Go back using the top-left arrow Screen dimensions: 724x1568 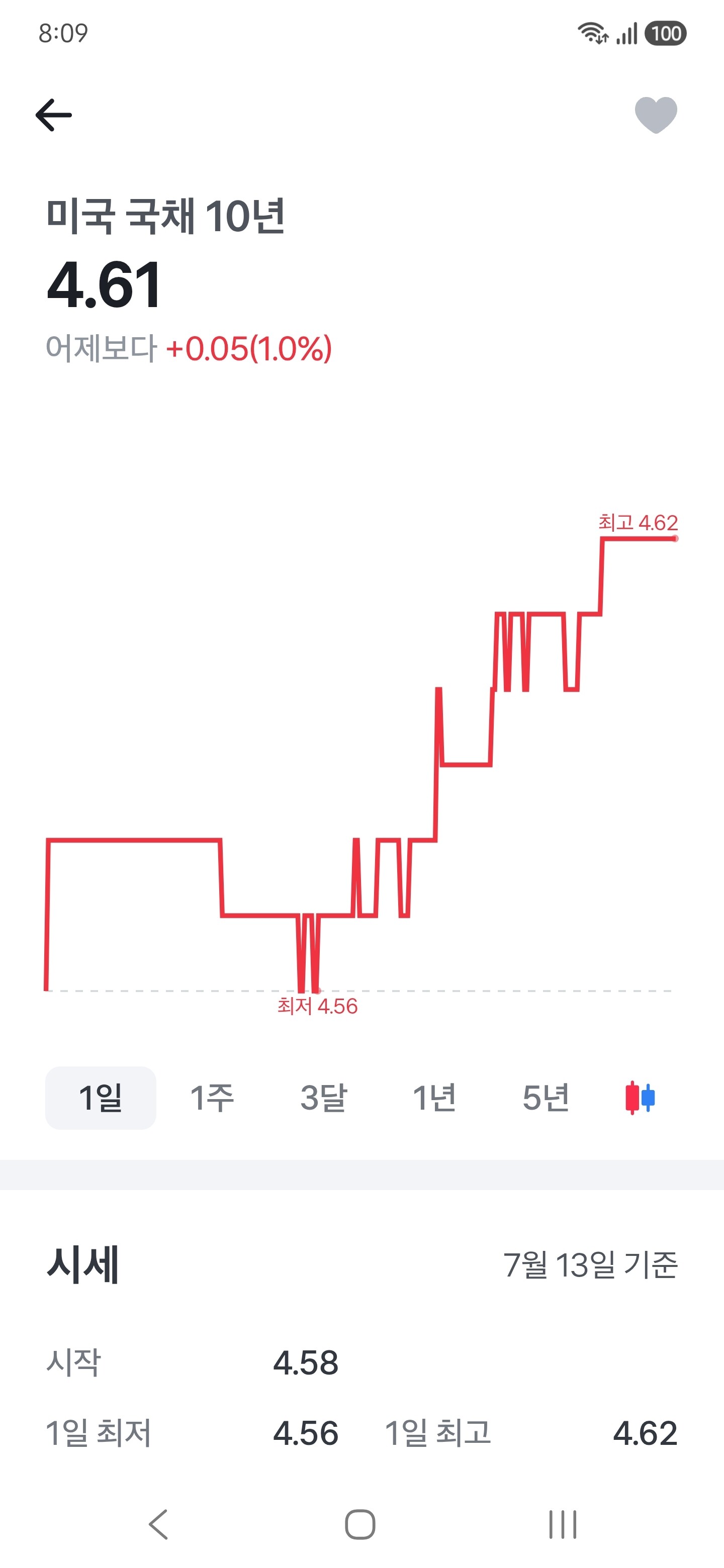[54, 115]
